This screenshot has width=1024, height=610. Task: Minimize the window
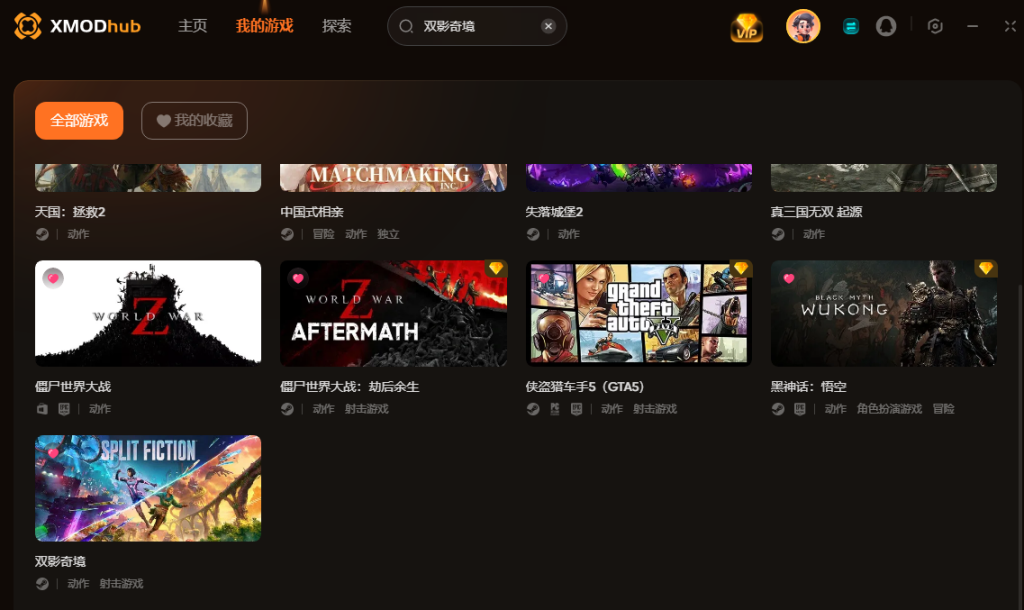click(x=972, y=27)
